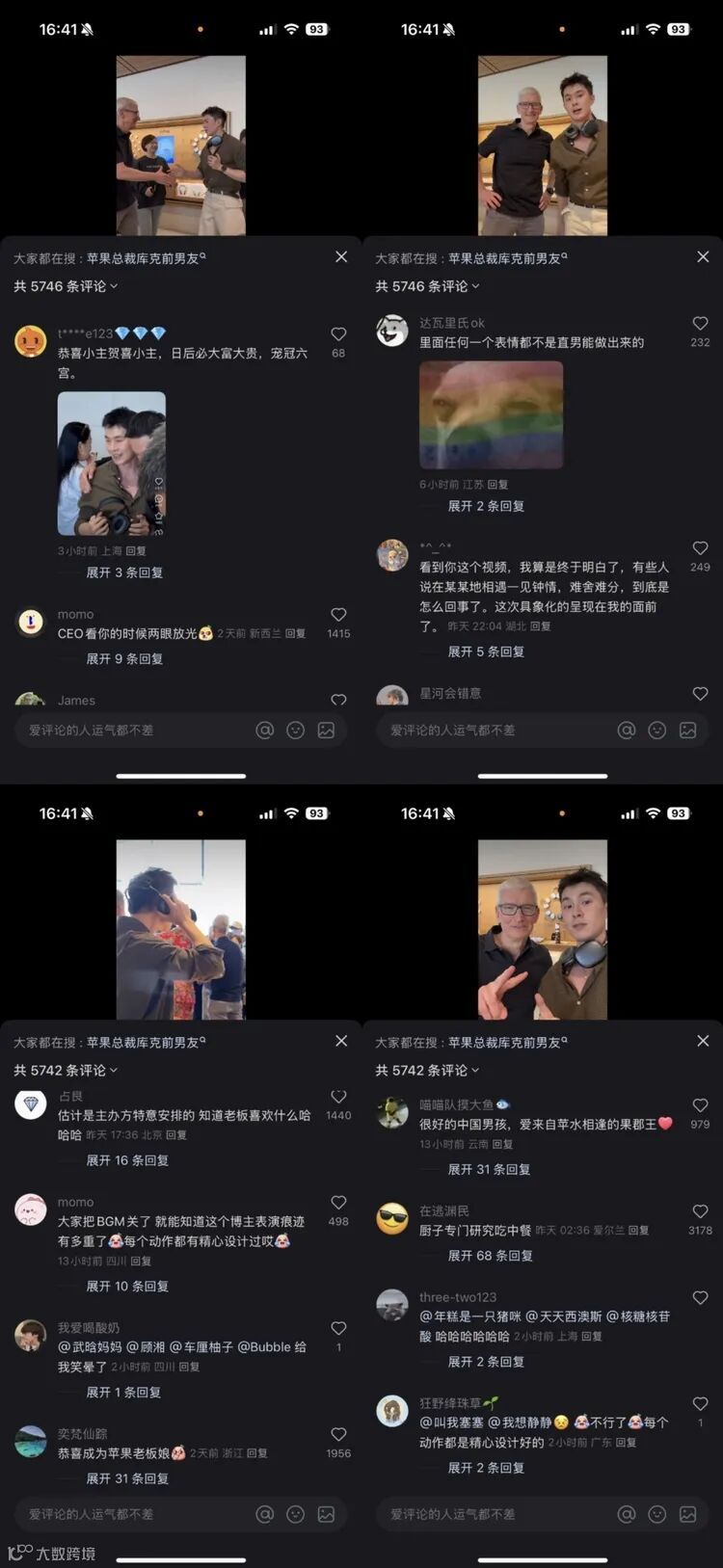Open the 共5746条评论 sort chevron
This screenshot has height=1568, width=723.
(114, 286)
